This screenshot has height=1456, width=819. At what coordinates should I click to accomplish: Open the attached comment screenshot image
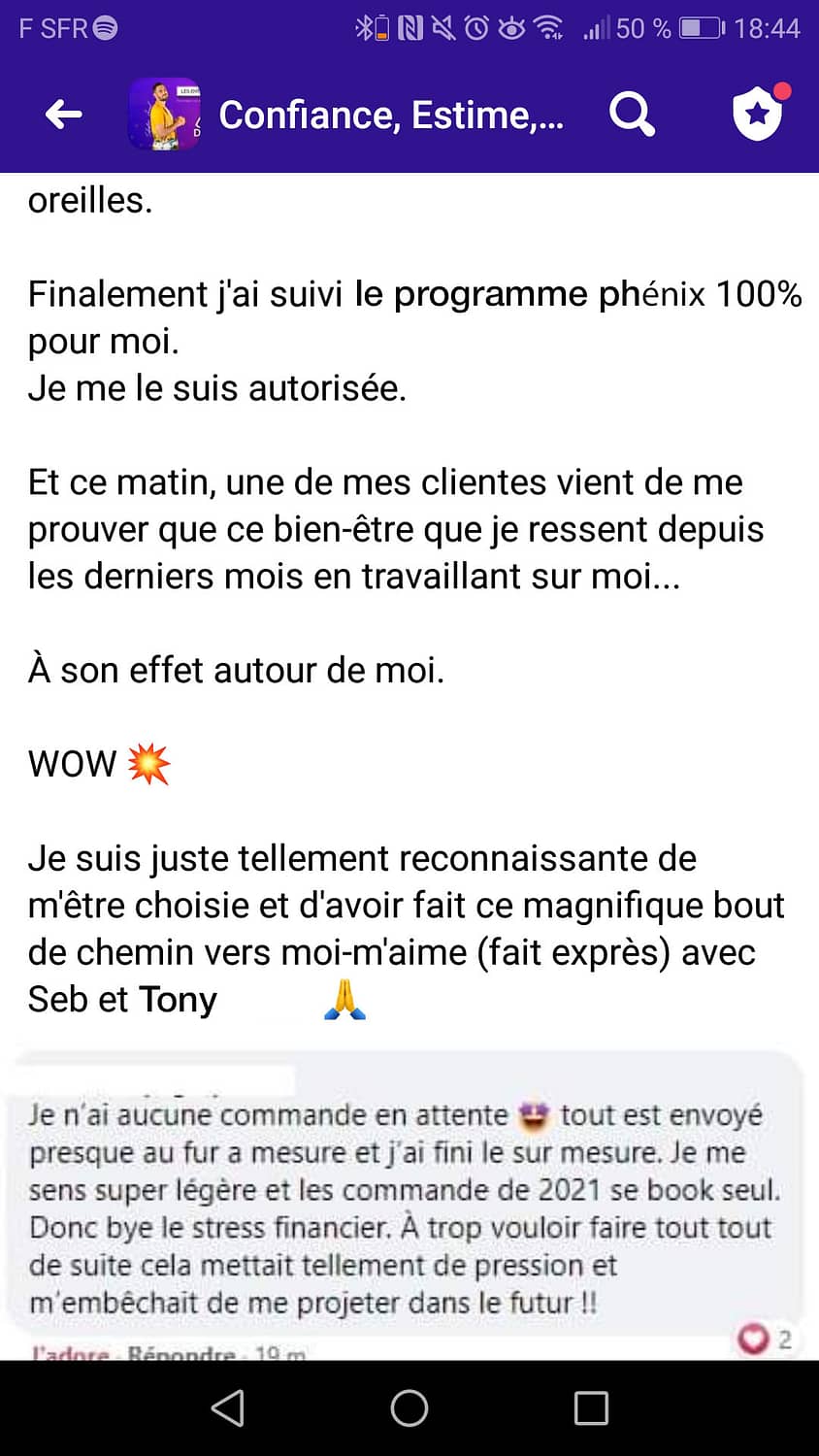tap(406, 1204)
